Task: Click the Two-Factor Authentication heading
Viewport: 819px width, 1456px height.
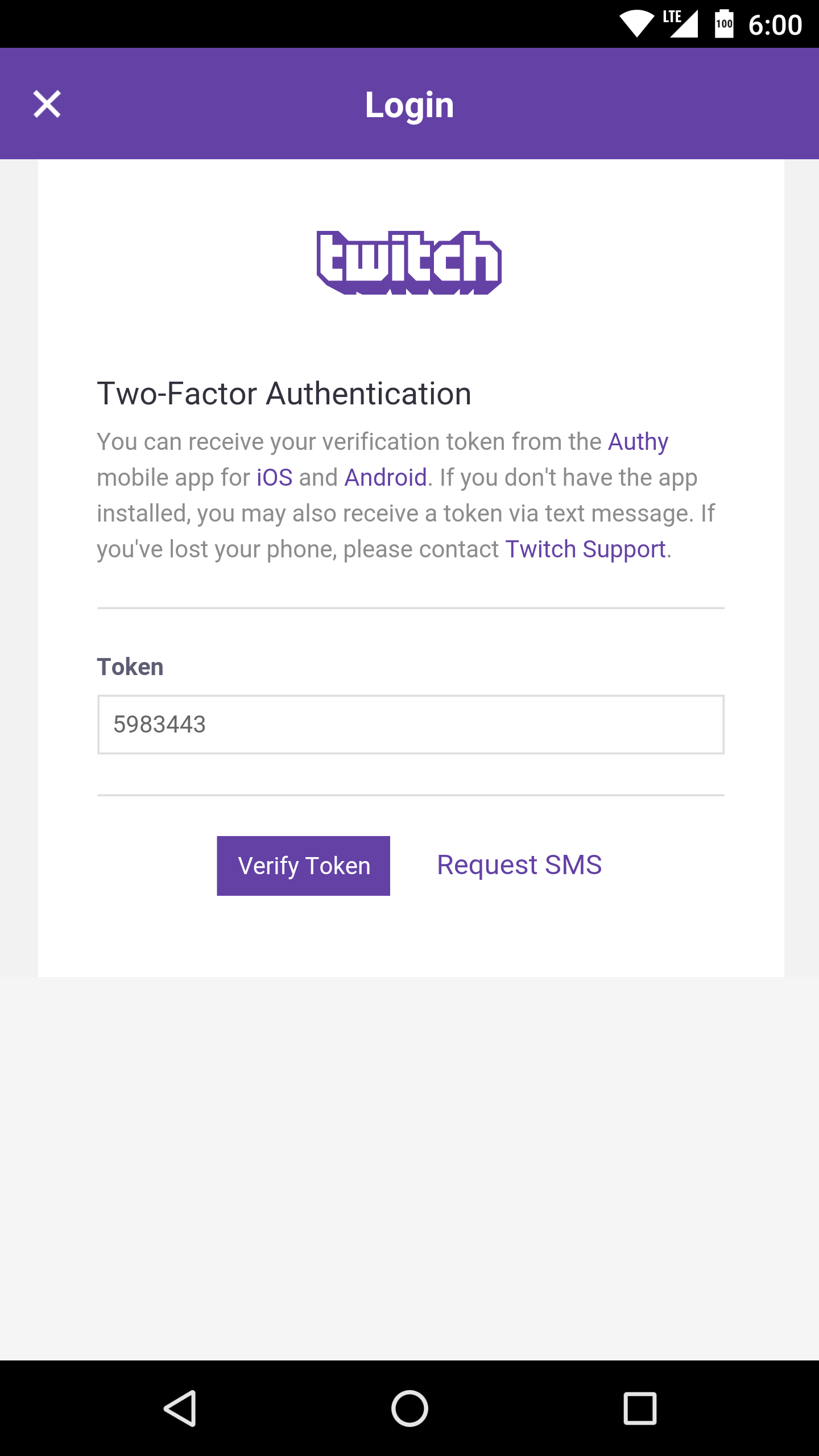Action: click(x=284, y=393)
